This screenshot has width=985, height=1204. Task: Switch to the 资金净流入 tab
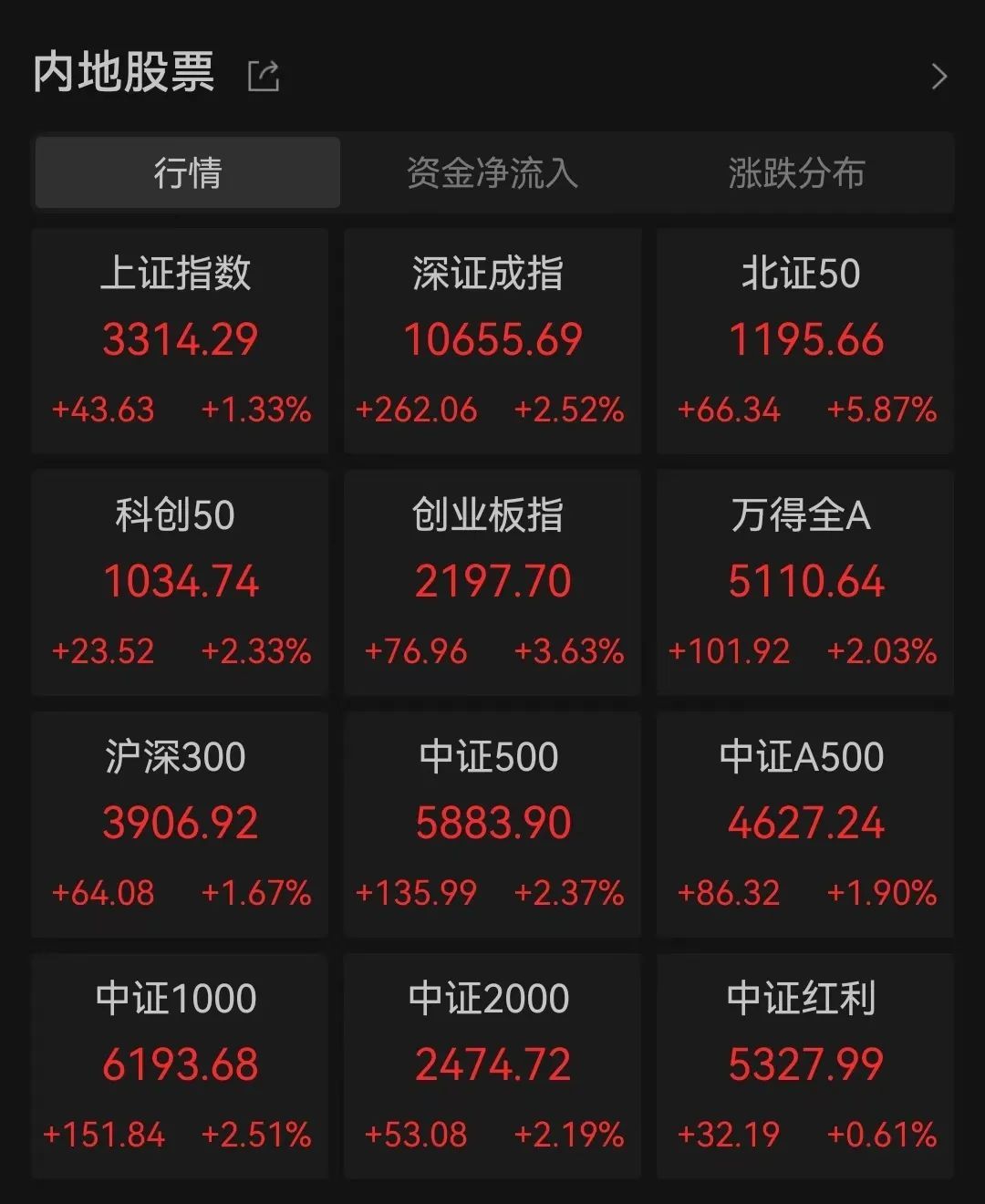pyautogui.click(x=493, y=173)
